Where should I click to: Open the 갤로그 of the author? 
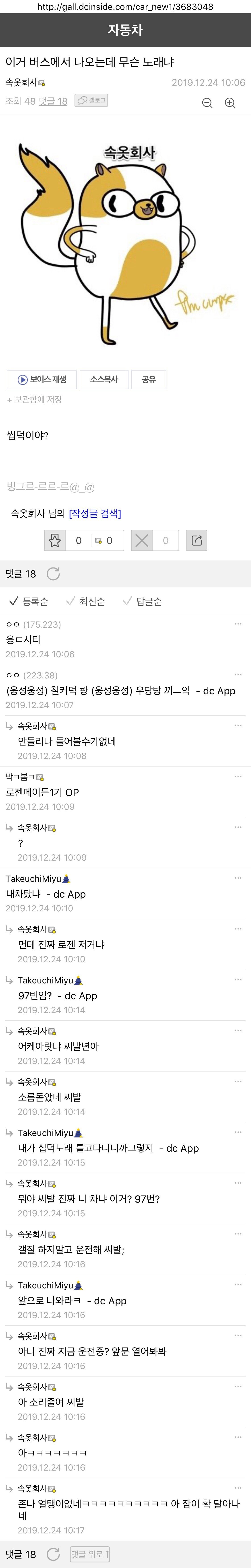pyautogui.click(x=91, y=100)
